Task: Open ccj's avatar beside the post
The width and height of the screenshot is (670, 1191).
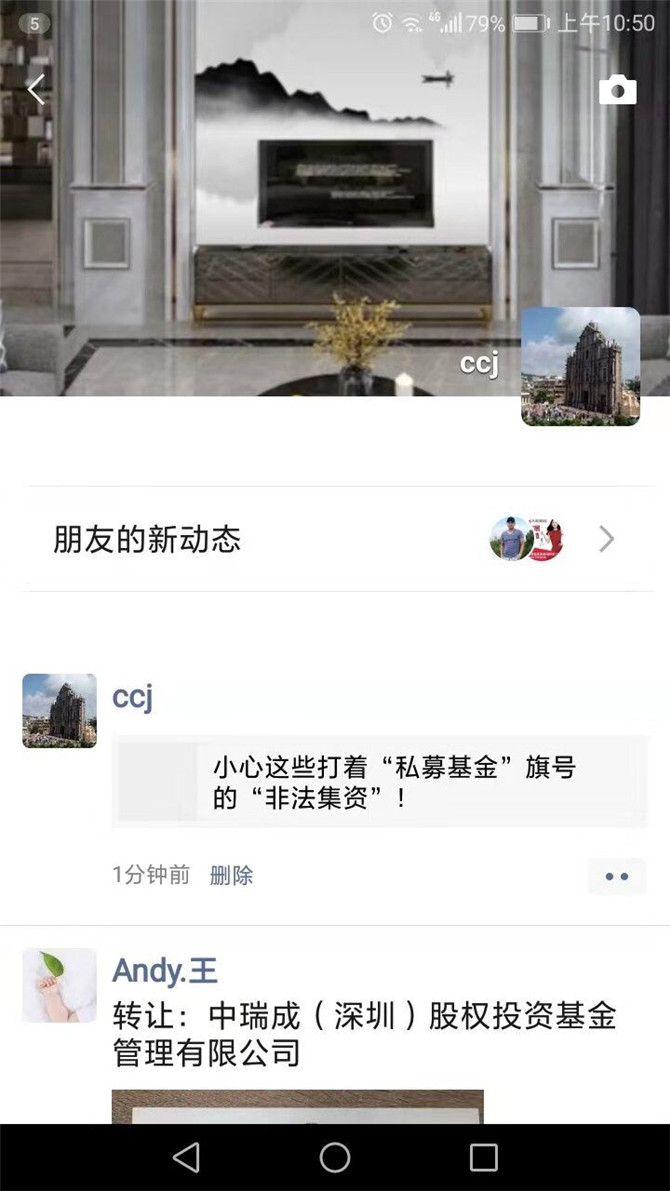Action: click(x=60, y=710)
